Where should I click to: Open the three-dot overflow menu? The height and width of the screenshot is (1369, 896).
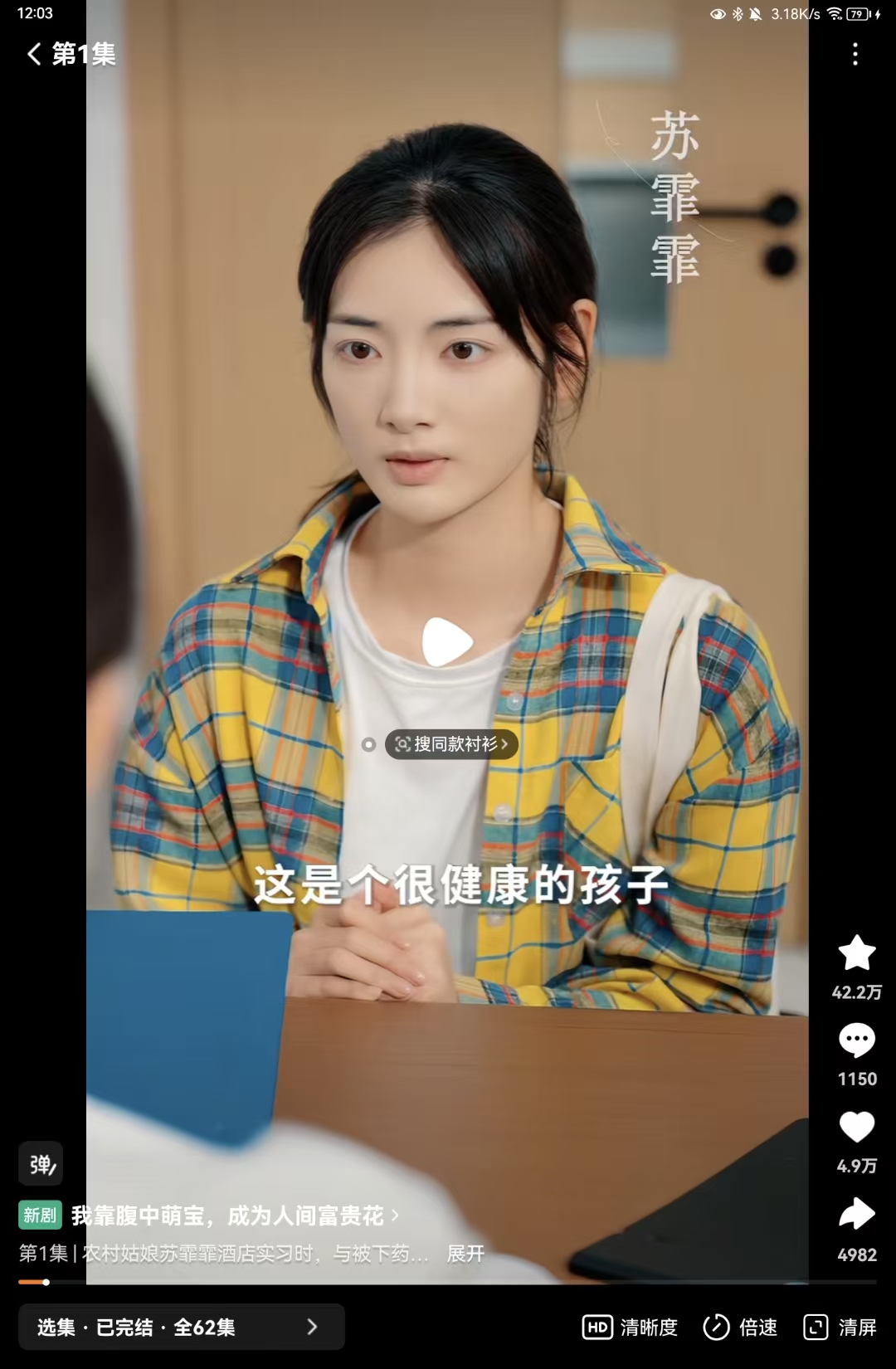click(855, 54)
